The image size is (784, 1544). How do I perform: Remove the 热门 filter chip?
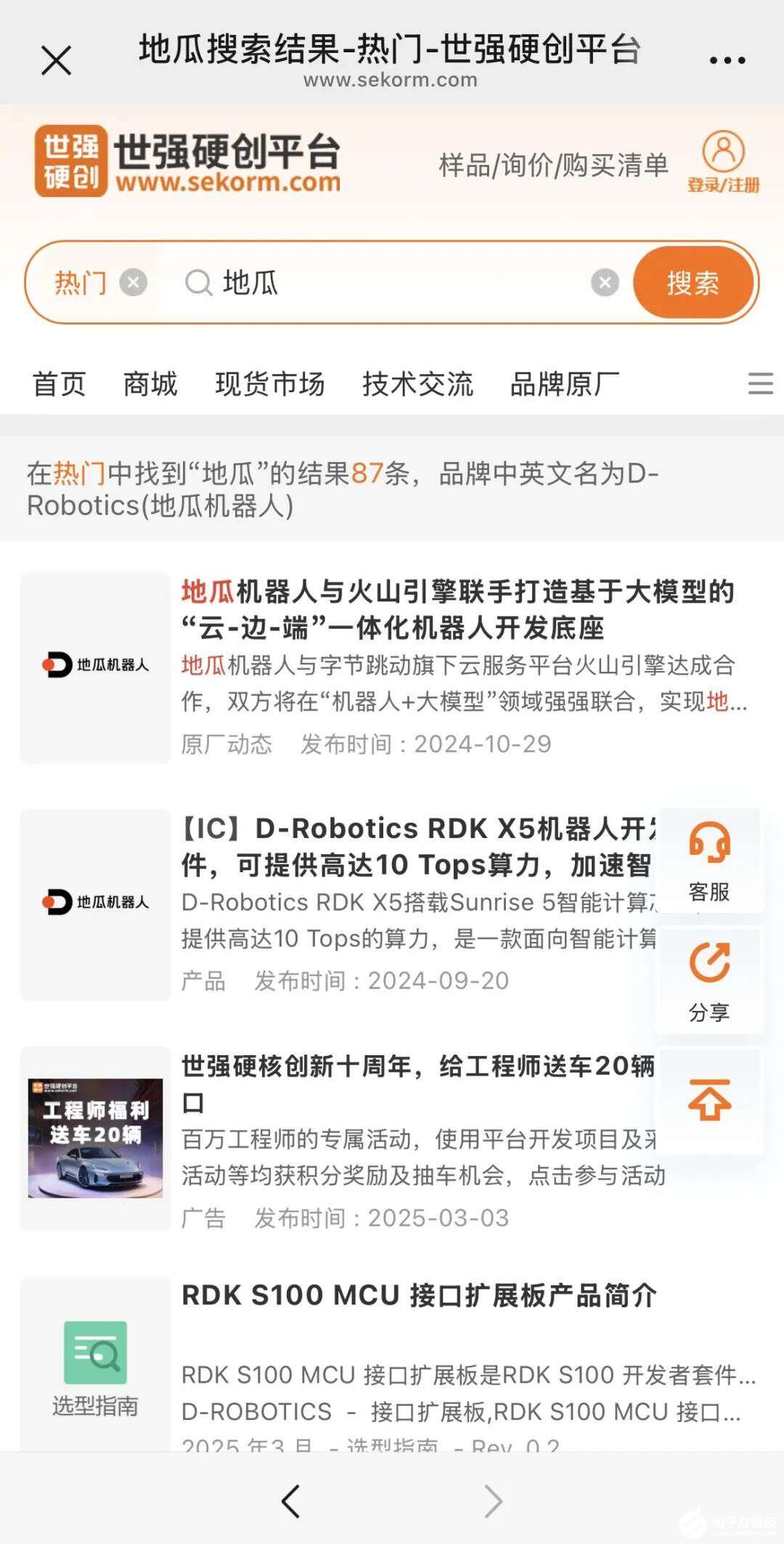click(x=134, y=282)
